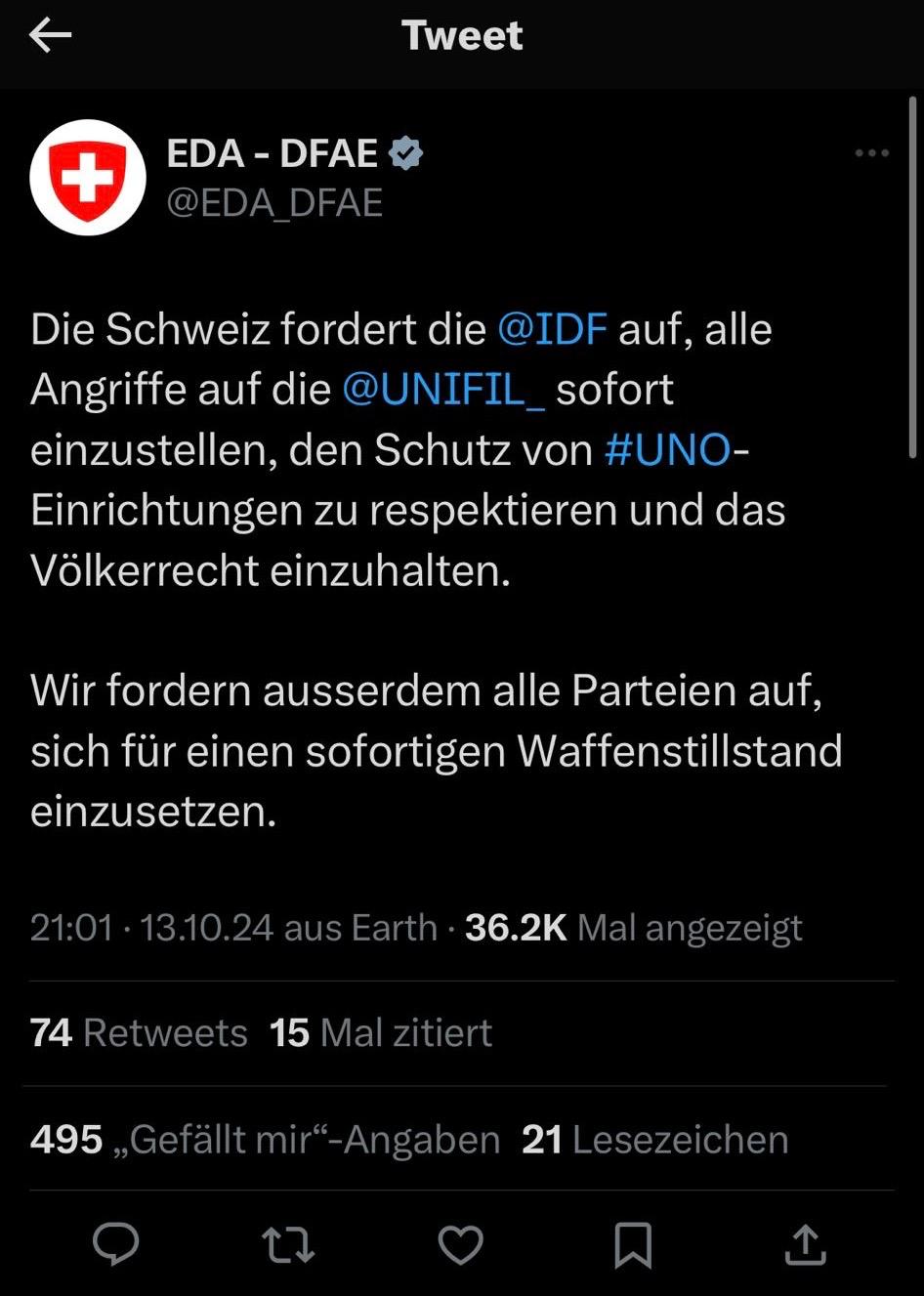Go back using the arrow icon
This screenshot has width=924, height=1296.
[x=51, y=36]
